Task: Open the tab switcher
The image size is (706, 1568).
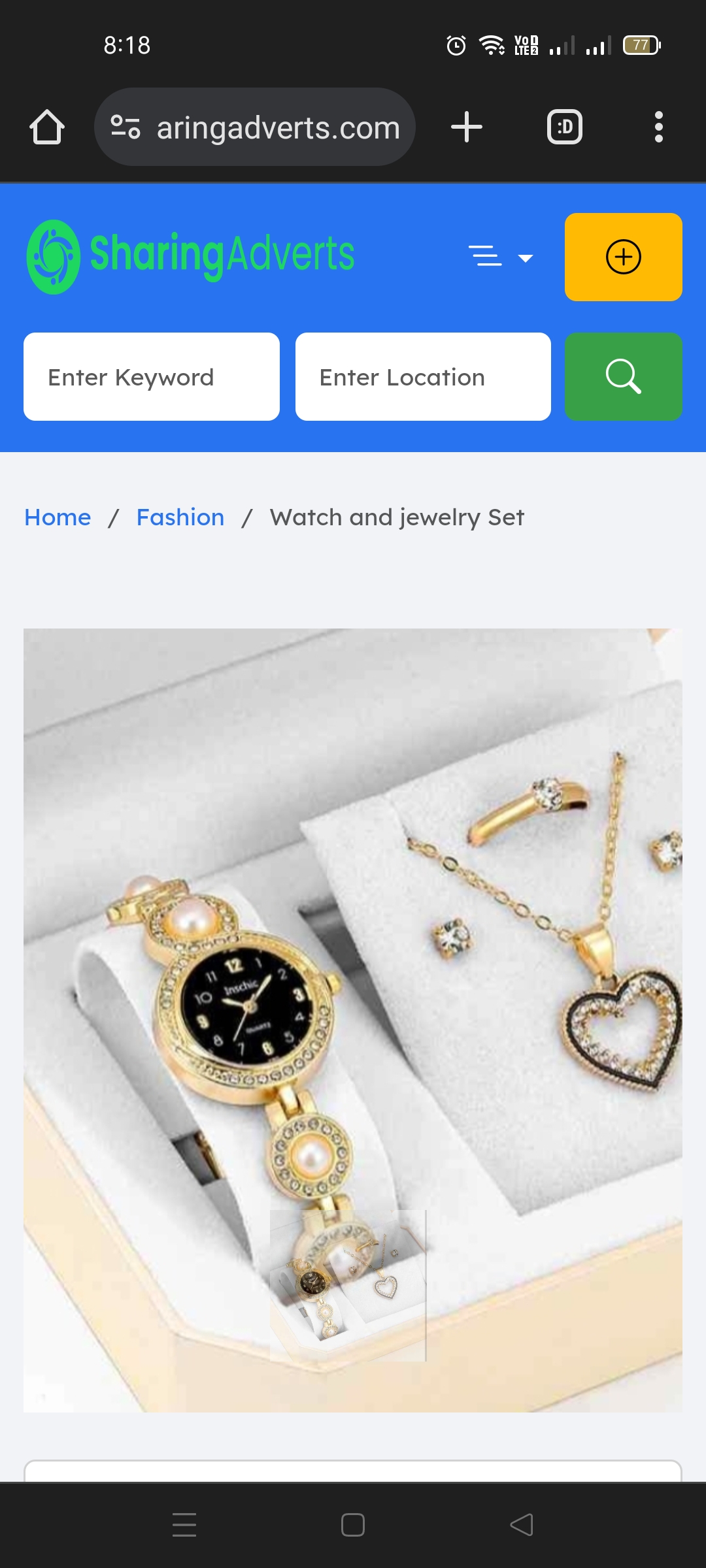Action: tap(564, 127)
